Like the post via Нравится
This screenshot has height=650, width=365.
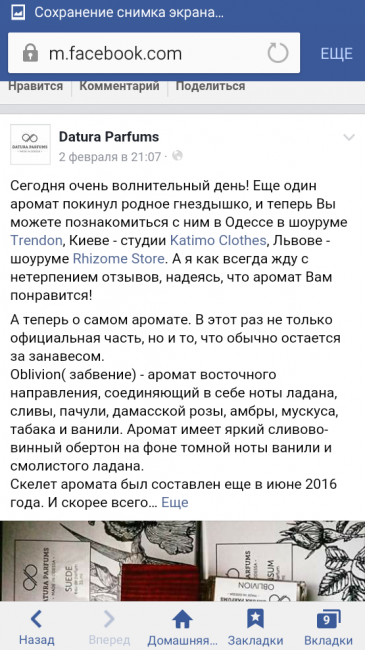(36, 86)
